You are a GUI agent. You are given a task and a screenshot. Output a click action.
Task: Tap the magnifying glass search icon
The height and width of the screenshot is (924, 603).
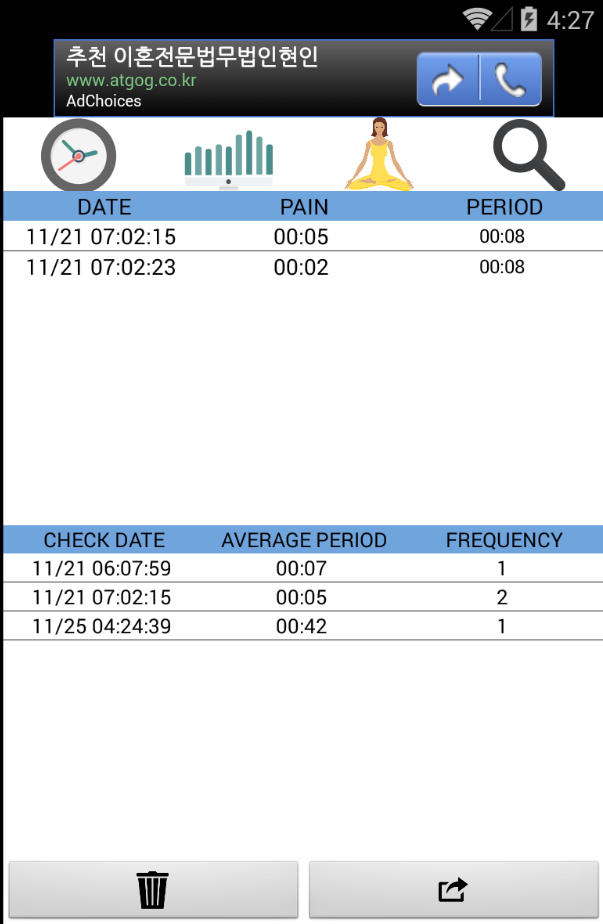[529, 155]
